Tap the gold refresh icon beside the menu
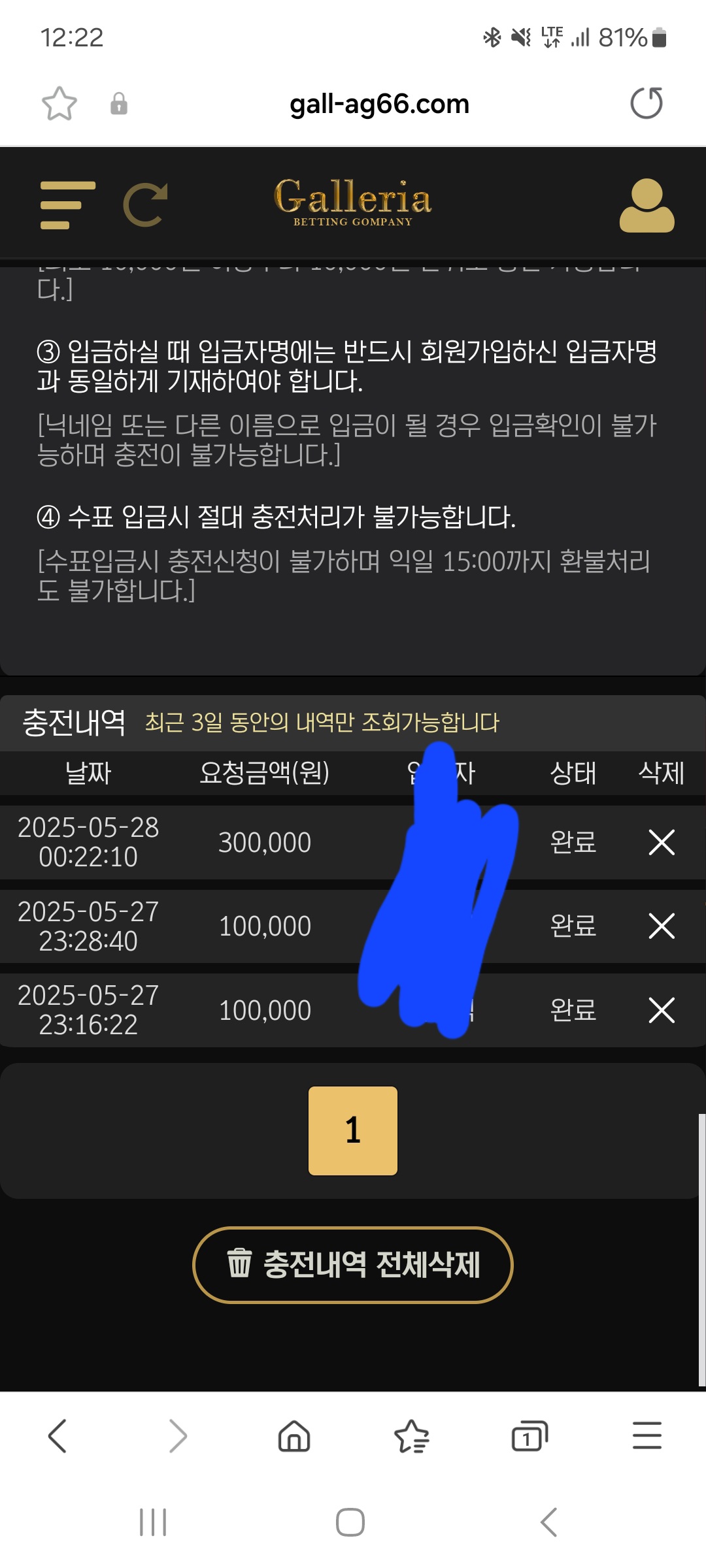 point(145,205)
